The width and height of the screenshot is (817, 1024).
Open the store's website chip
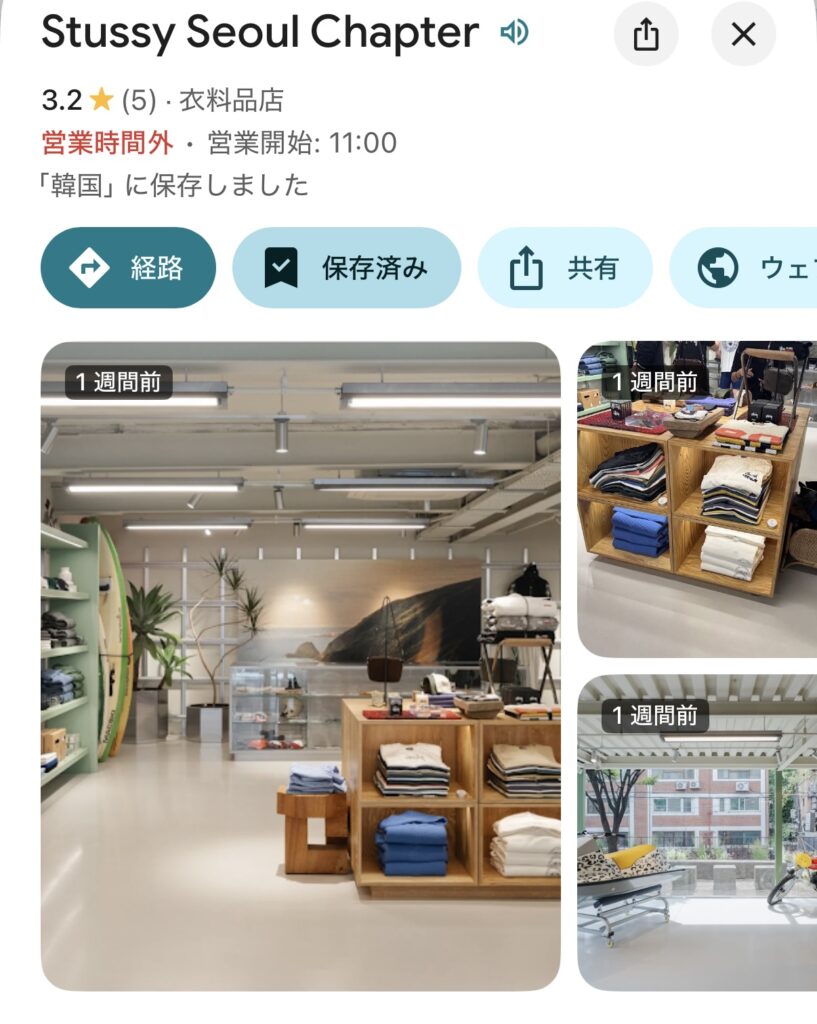[x=750, y=268]
